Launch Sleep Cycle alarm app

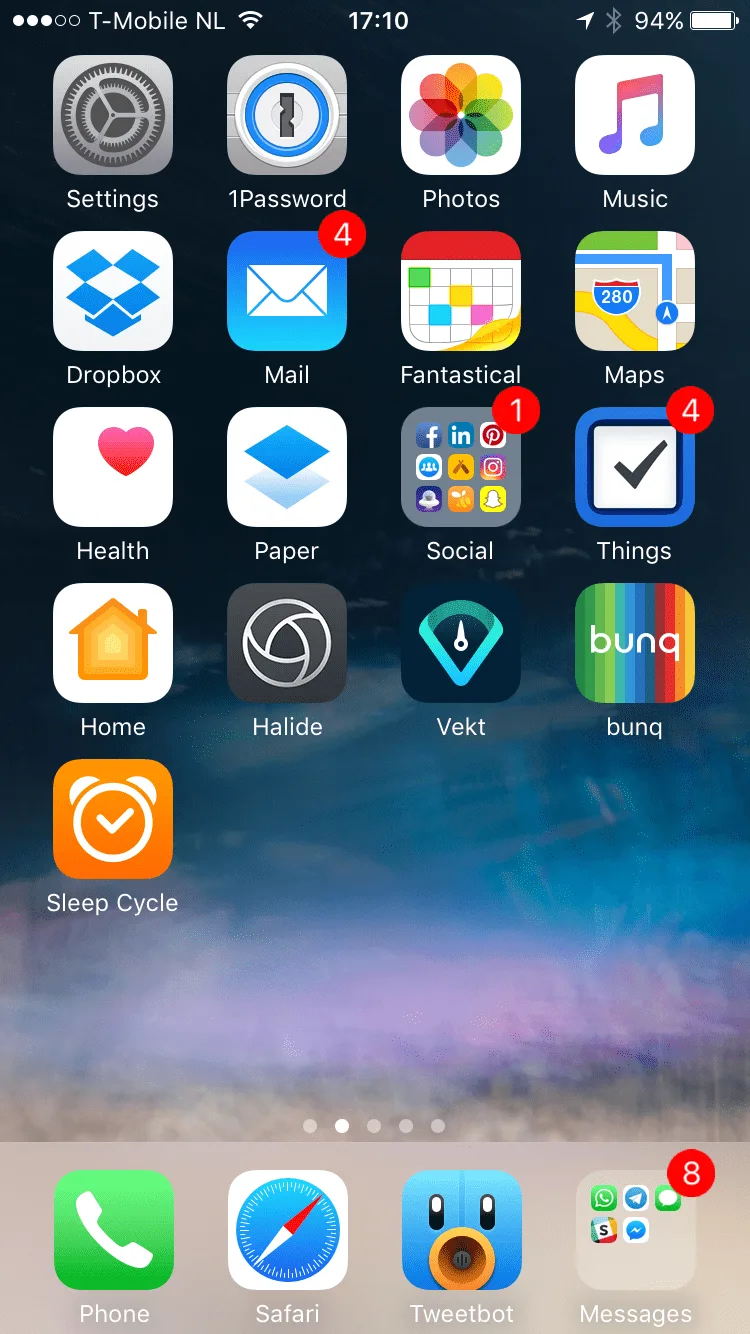click(x=113, y=819)
